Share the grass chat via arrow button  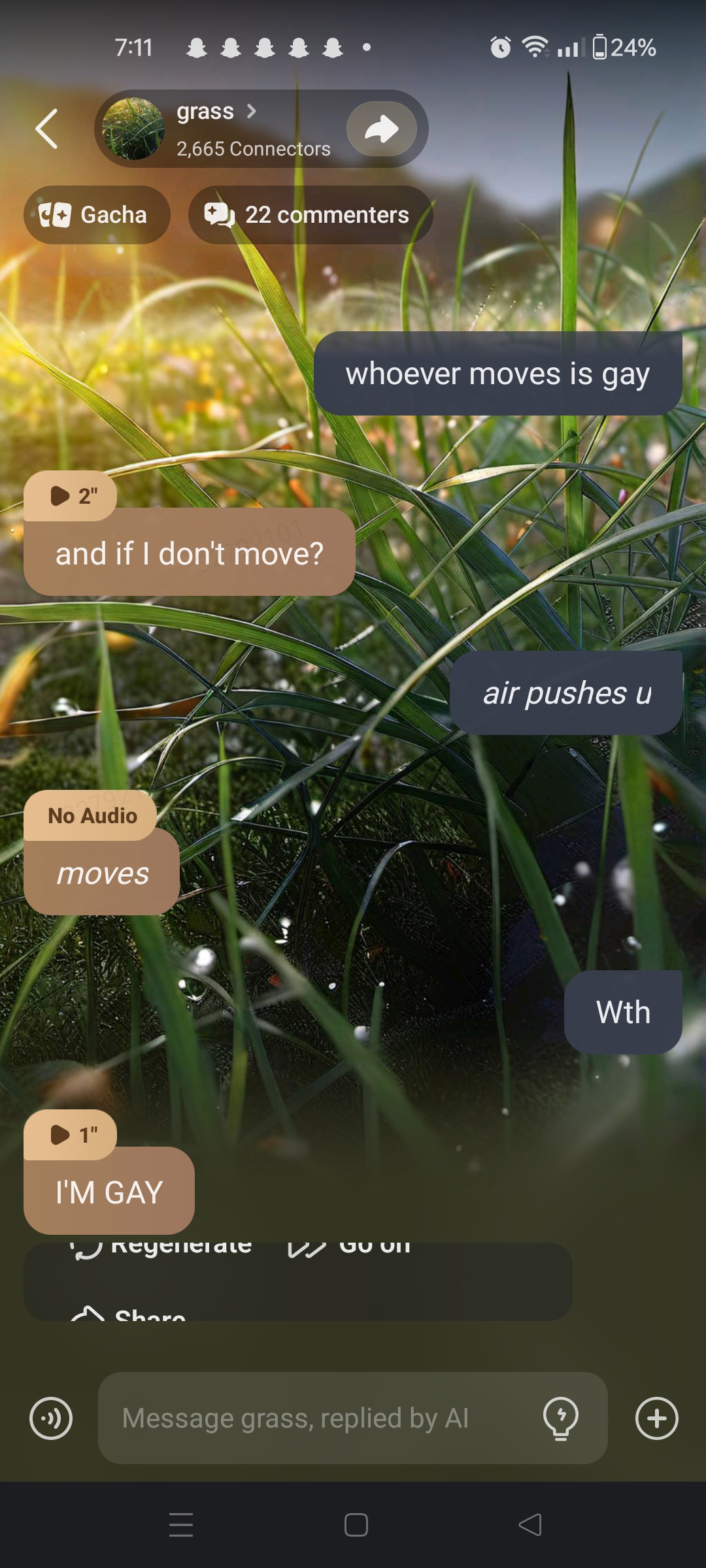[x=382, y=129]
